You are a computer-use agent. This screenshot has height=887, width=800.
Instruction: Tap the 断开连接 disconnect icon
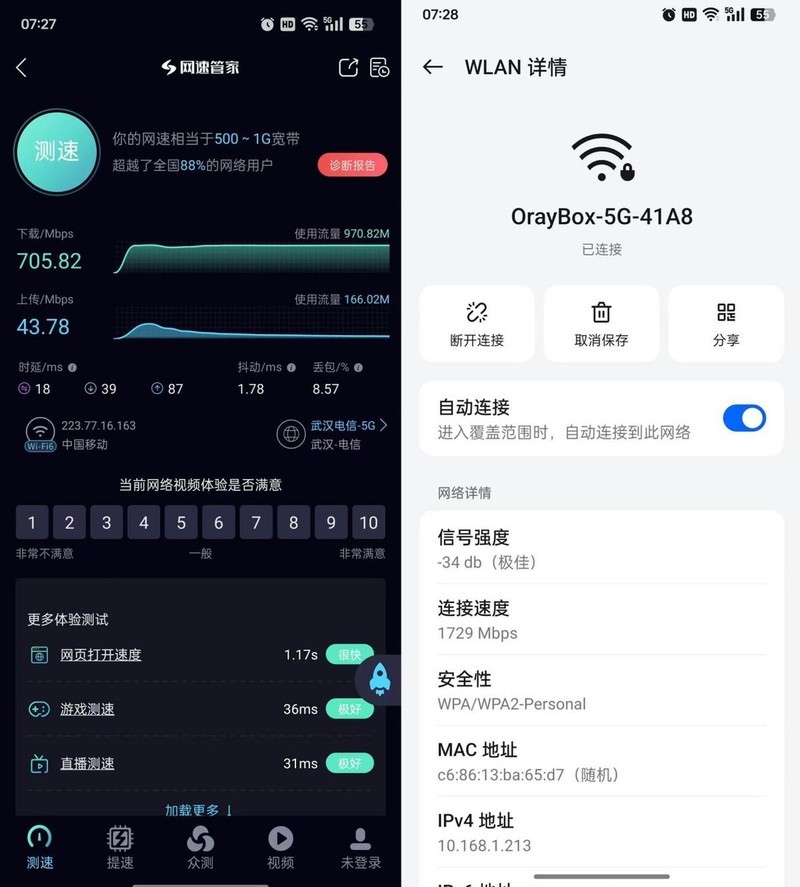[x=477, y=310]
